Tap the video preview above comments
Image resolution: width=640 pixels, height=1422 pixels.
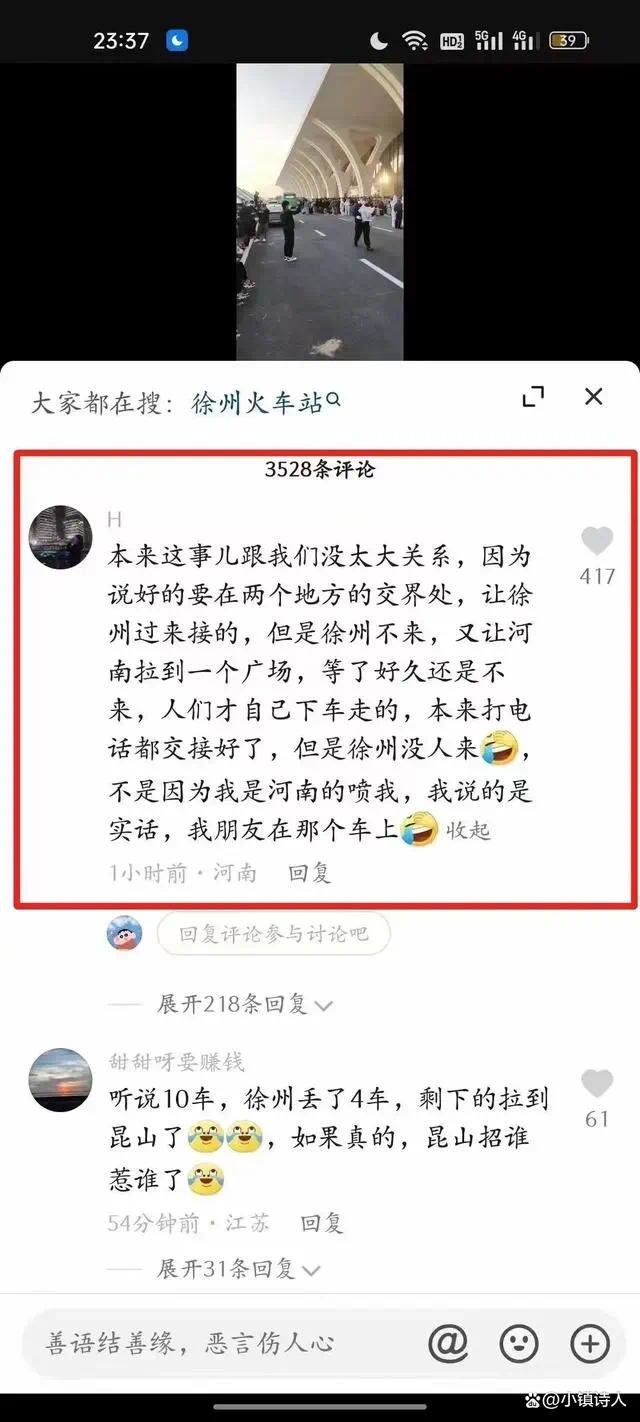pos(319,210)
